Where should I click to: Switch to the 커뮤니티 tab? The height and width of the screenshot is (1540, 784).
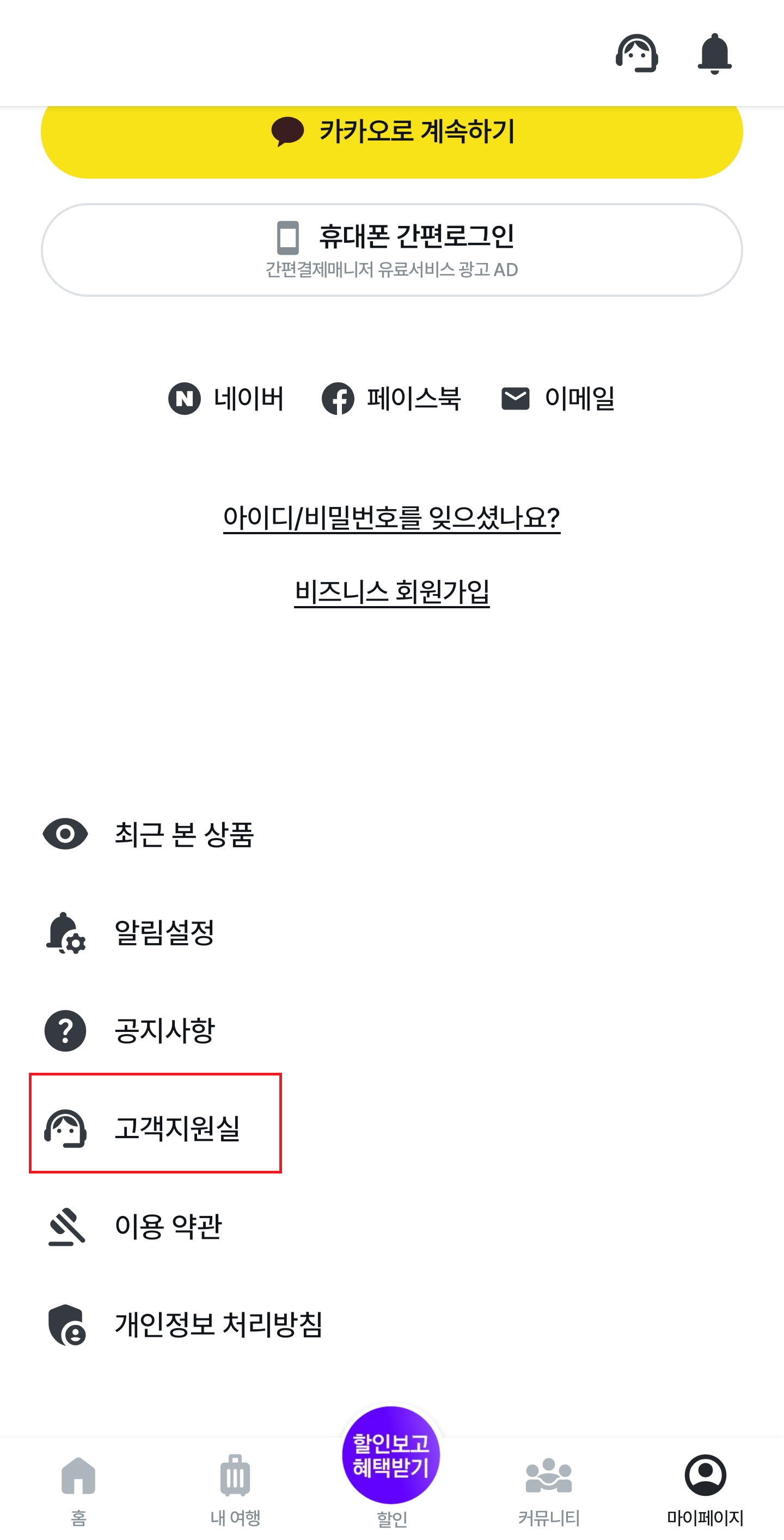coord(549,1489)
